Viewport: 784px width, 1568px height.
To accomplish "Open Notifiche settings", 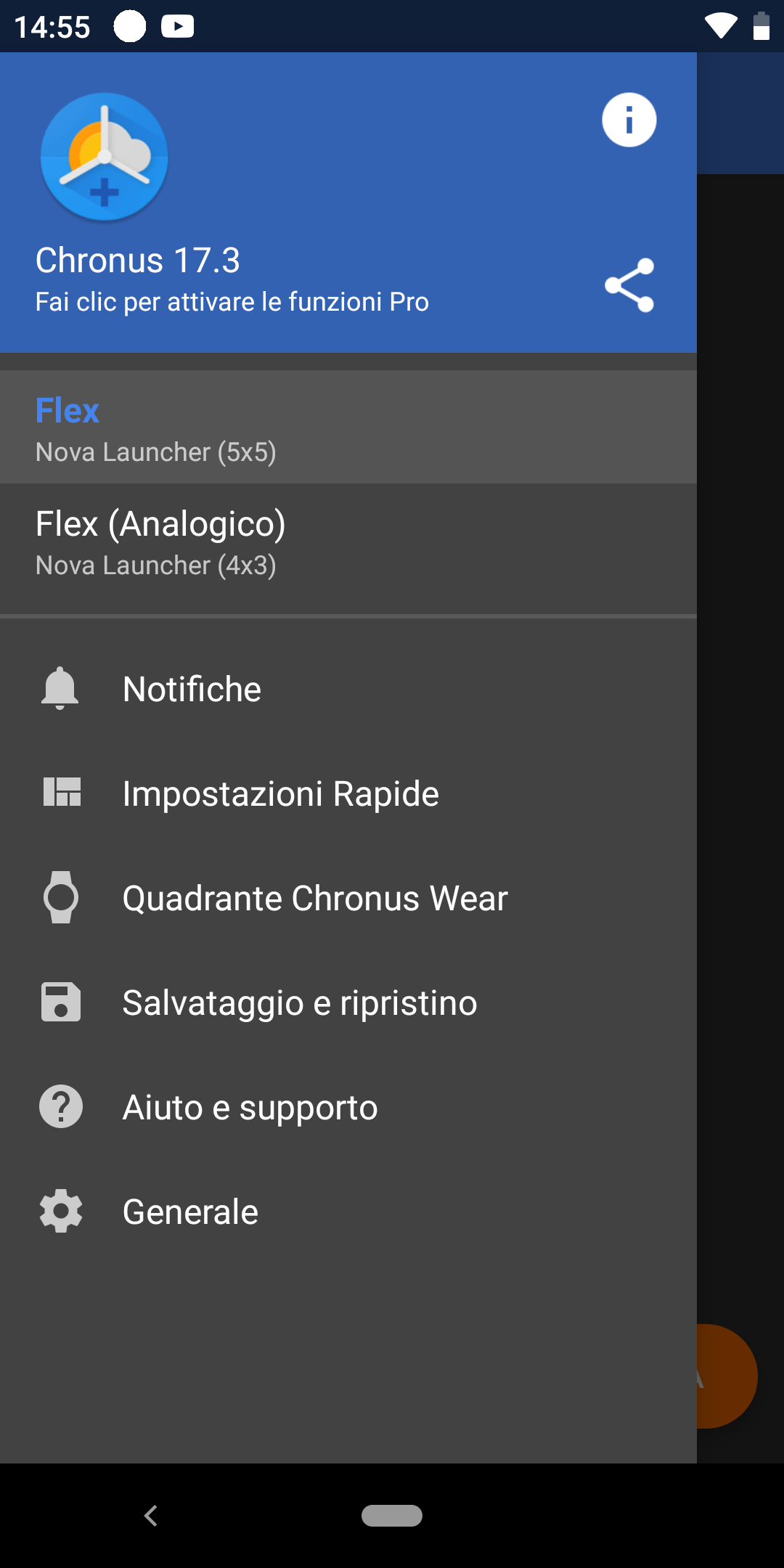I will point(348,689).
